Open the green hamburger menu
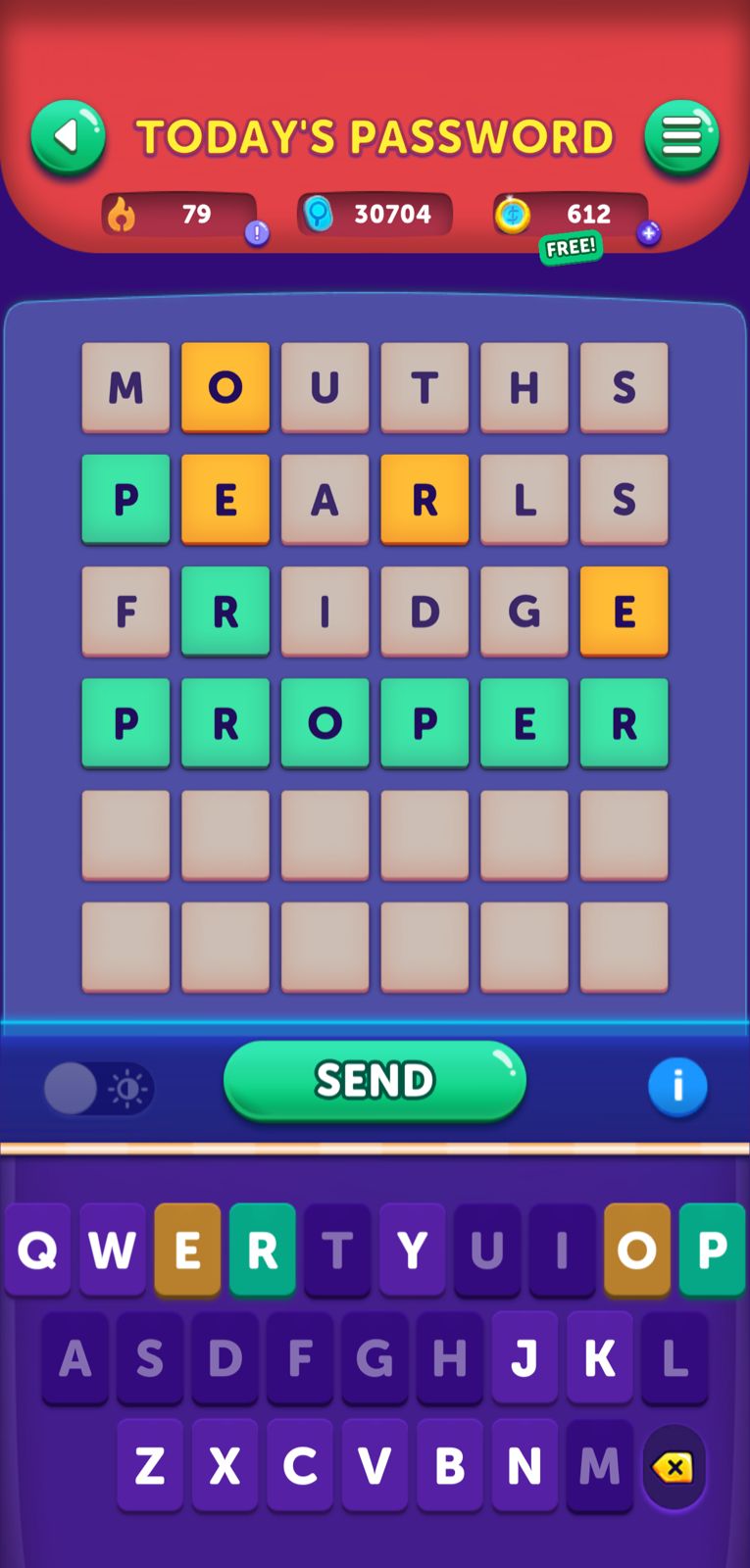Image resolution: width=750 pixels, height=1568 pixels. (681, 137)
